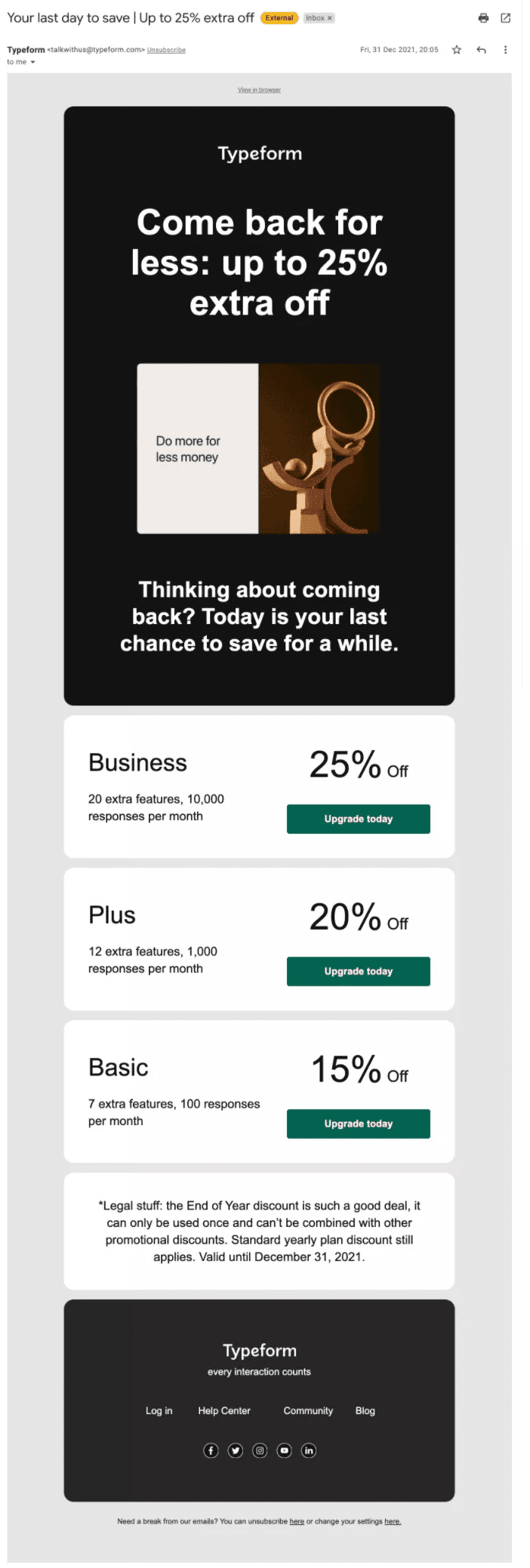The image size is (530, 1568).
Task: Upgrade today on the Business plan
Action: click(358, 819)
